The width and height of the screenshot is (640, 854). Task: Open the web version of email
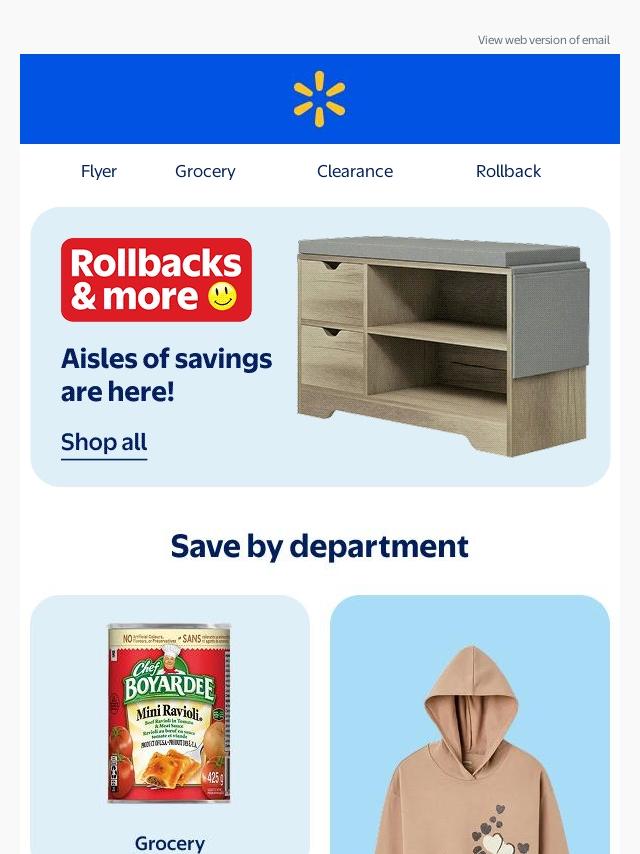[543, 40]
